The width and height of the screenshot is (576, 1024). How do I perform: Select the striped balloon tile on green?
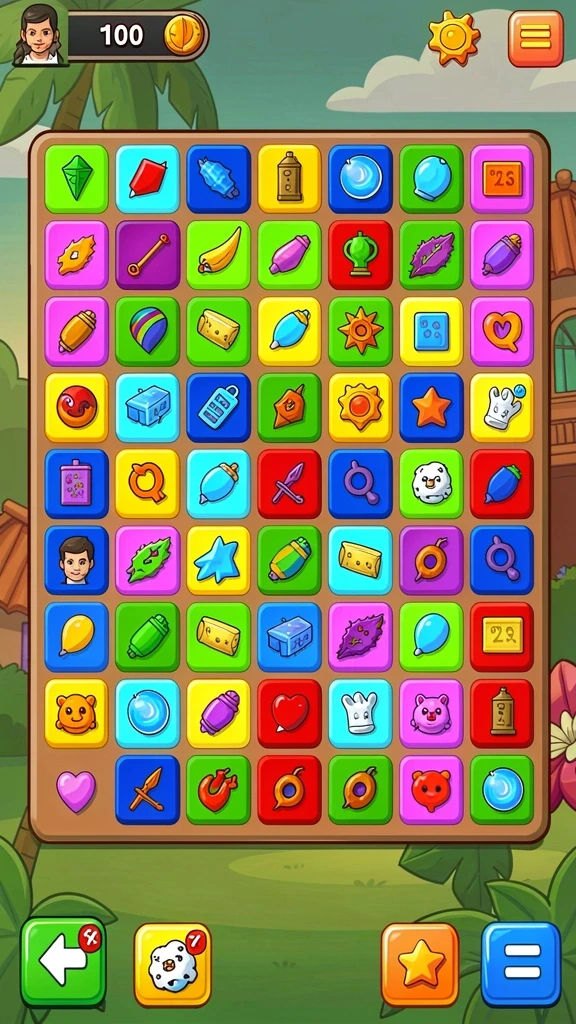coord(148,331)
